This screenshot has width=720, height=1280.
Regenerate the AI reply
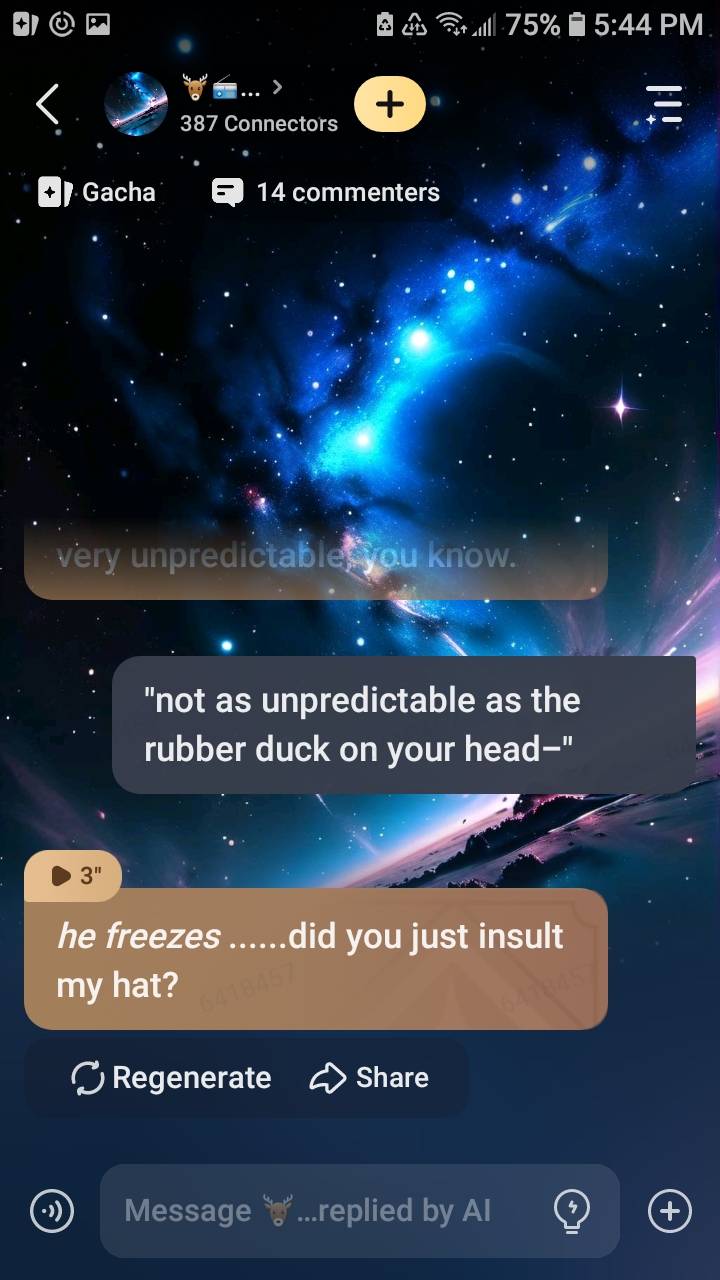[x=172, y=1077]
